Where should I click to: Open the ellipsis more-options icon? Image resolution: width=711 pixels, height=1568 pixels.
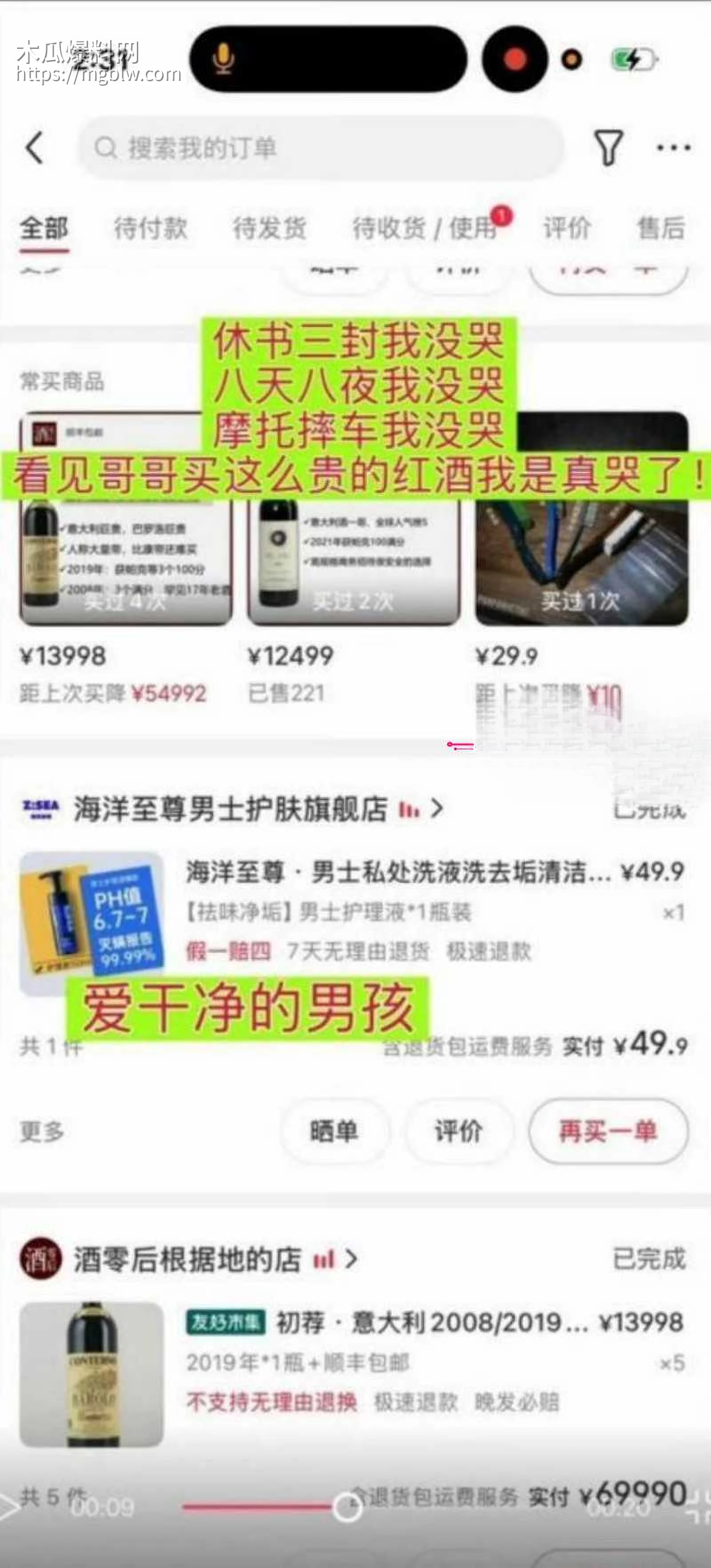pyautogui.click(x=671, y=147)
